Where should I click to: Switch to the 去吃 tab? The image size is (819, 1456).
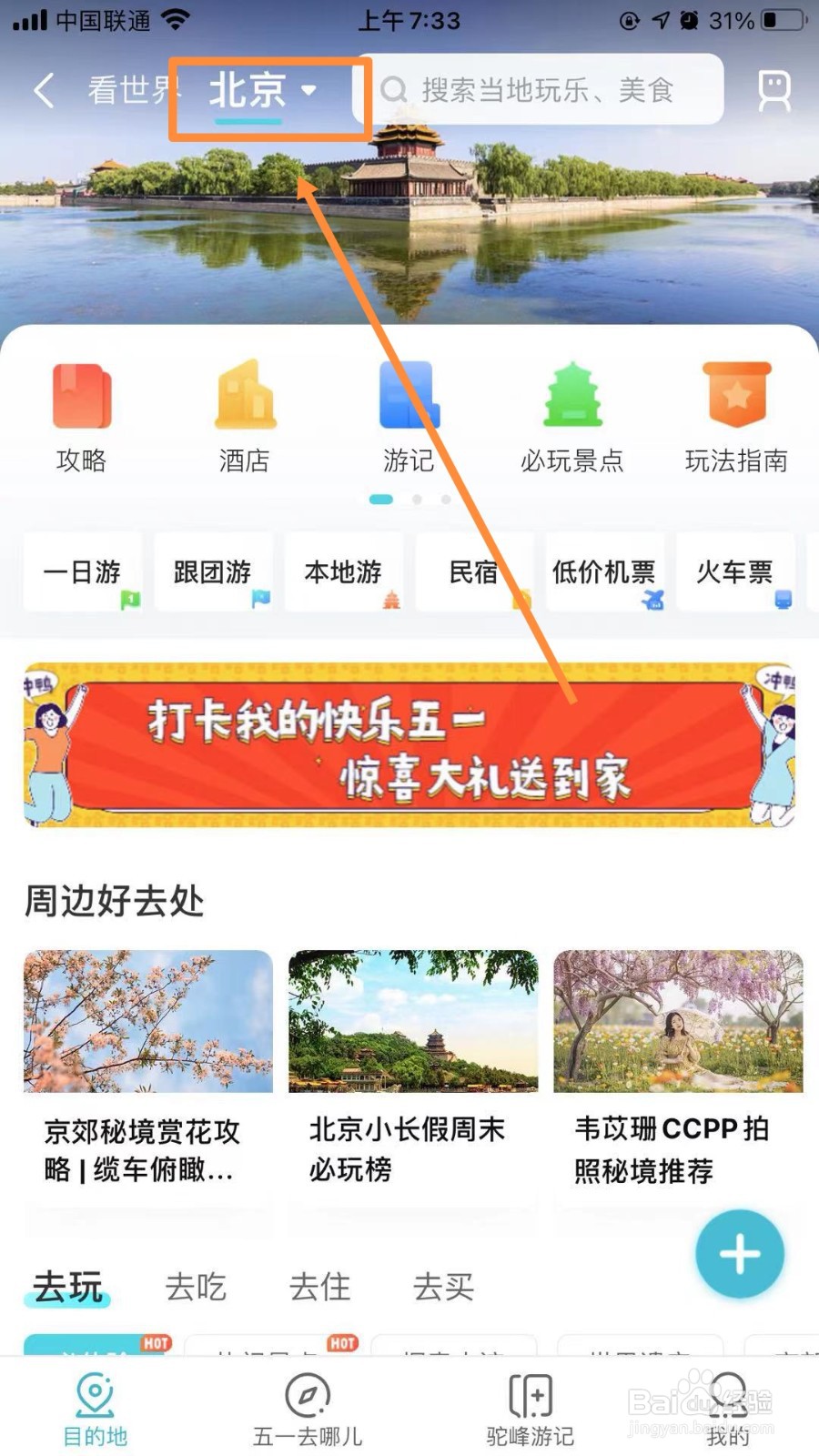coord(194,1287)
